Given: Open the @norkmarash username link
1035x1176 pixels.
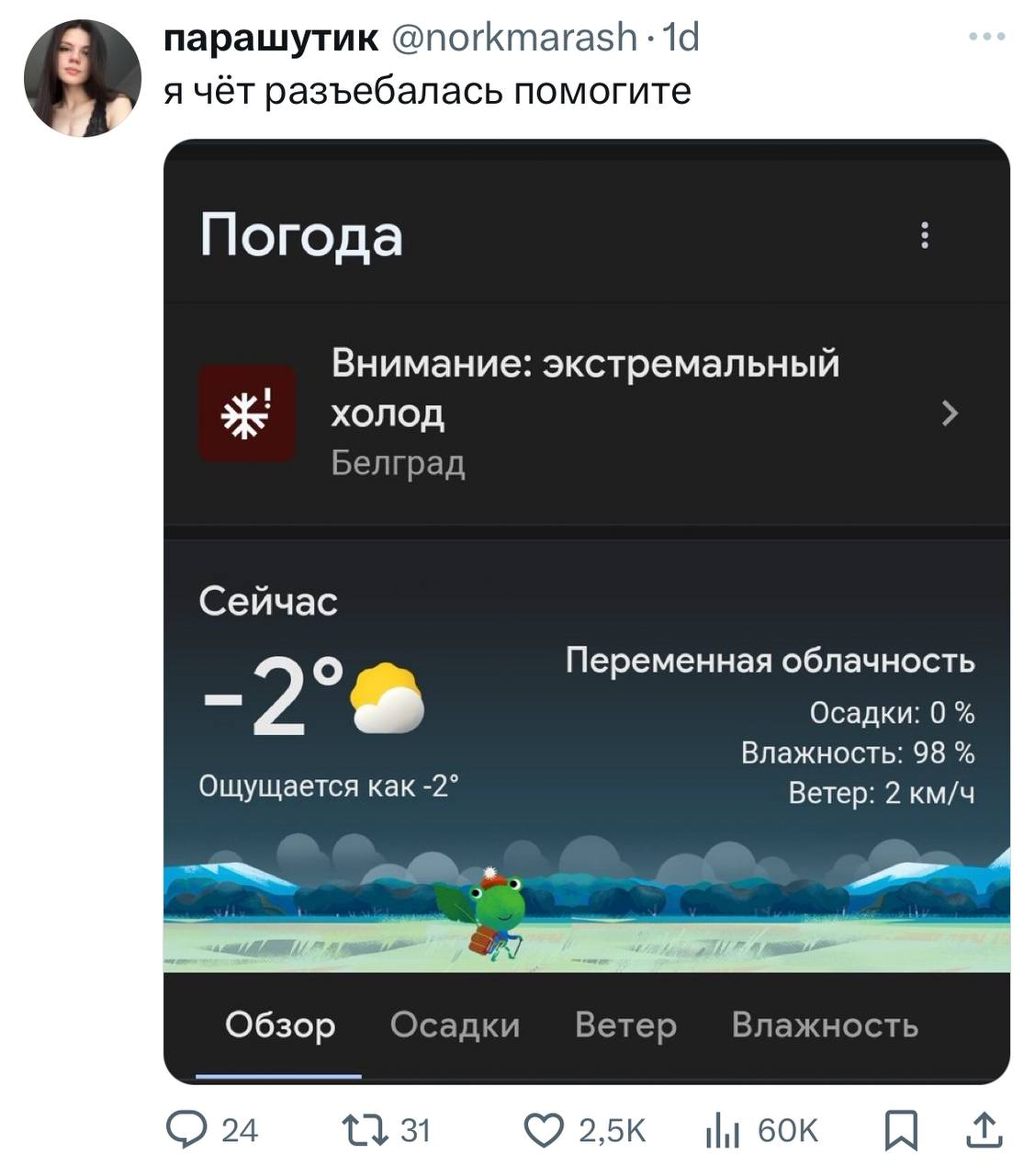Looking at the screenshot, I should pos(513,38).
